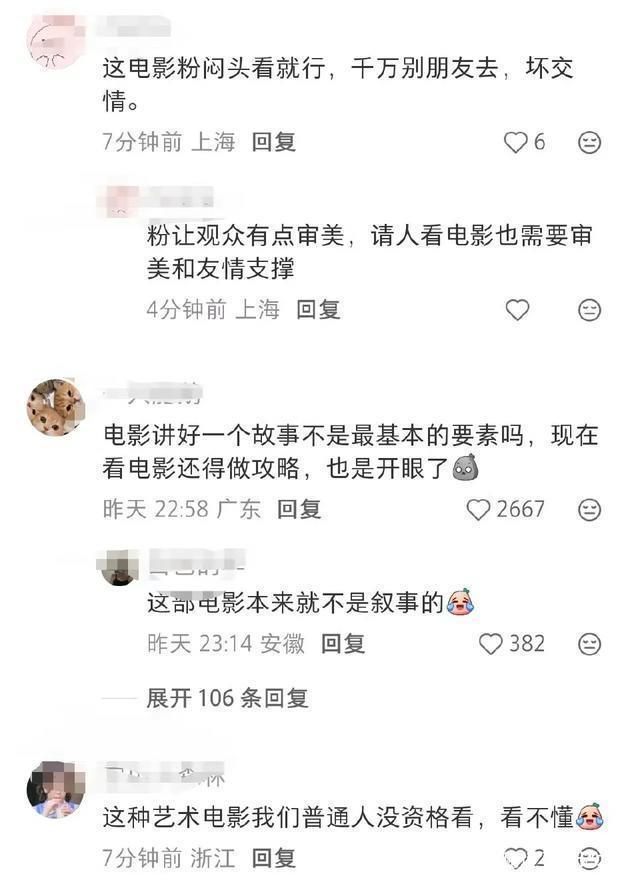Open the cat avatar commenter's profile
This screenshot has width=640, height=875.
coord(56,407)
